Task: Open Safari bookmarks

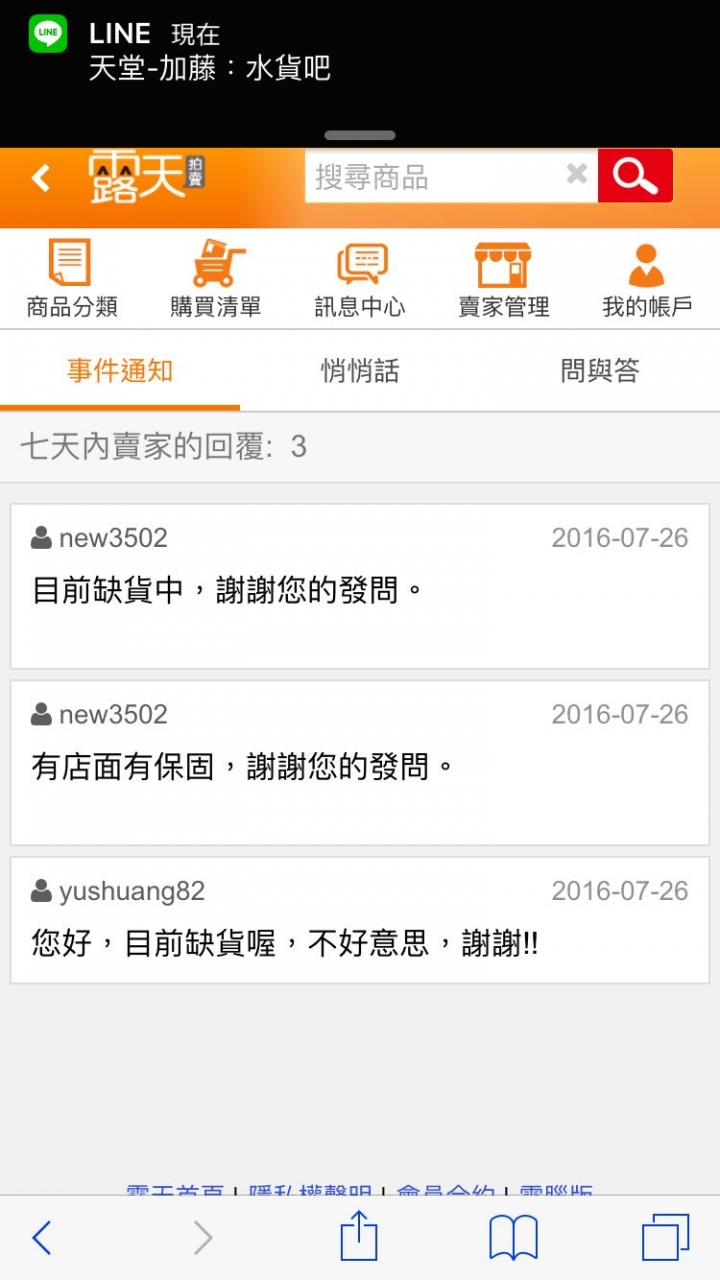Action: pyautogui.click(x=513, y=1239)
